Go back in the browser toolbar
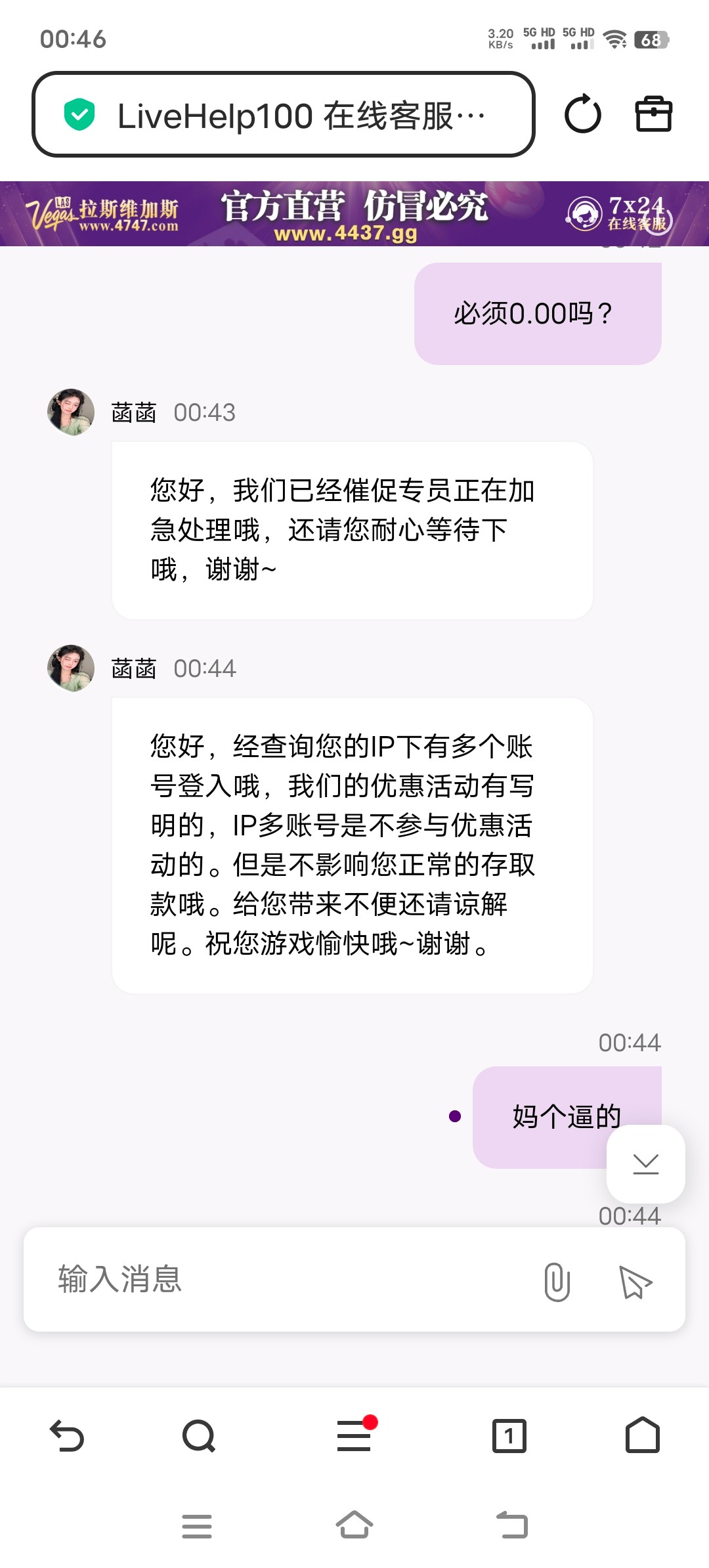 67,1435
